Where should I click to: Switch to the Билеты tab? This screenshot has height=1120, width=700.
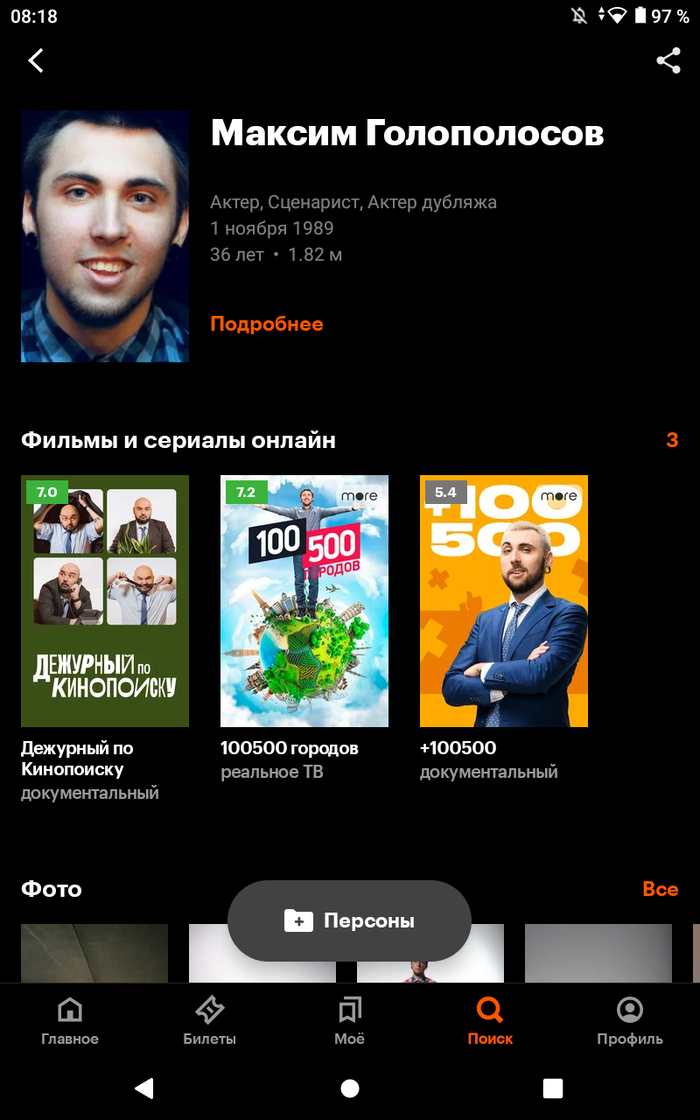210,1021
